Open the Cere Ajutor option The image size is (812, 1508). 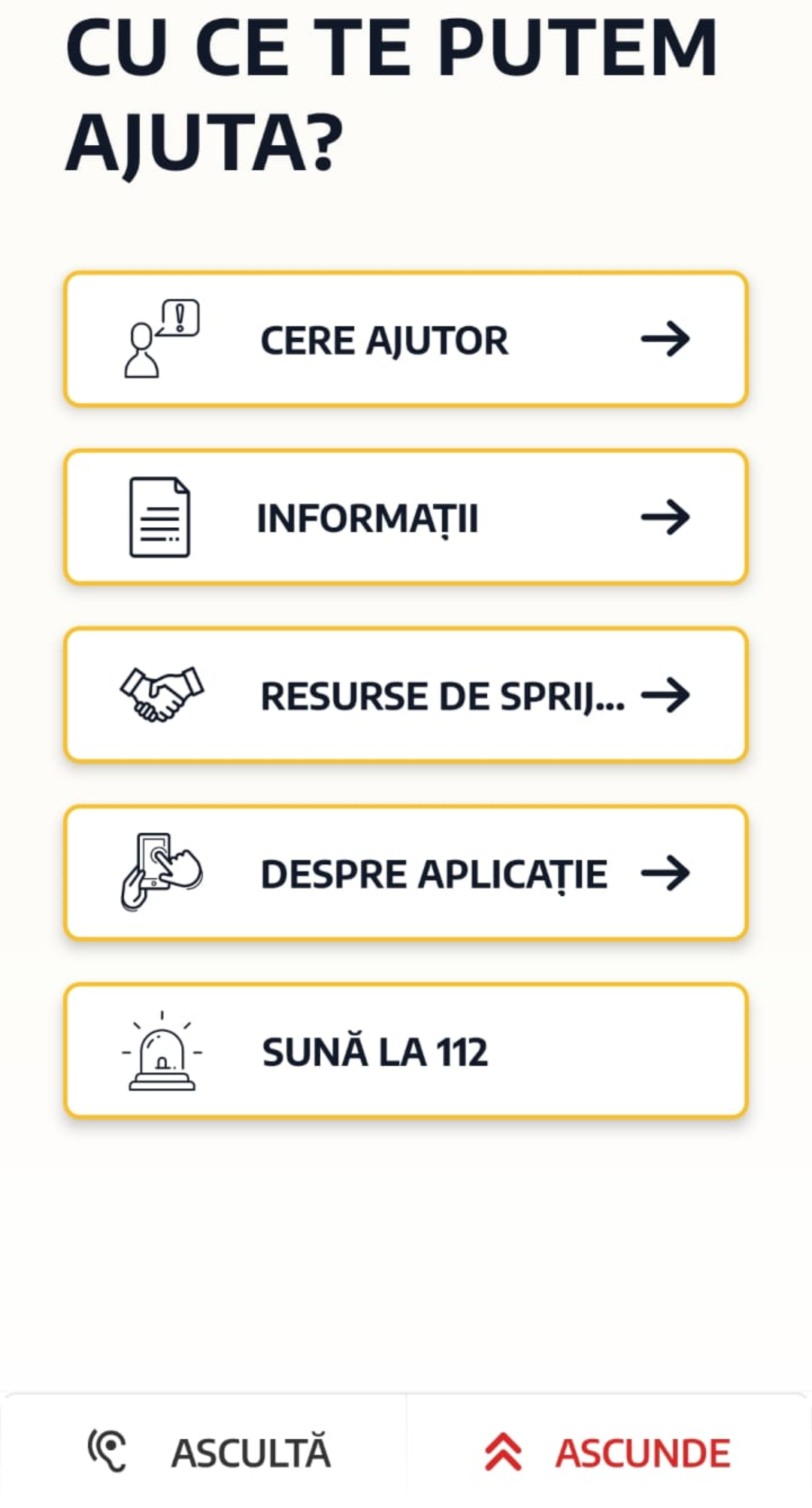pyautogui.click(x=406, y=340)
